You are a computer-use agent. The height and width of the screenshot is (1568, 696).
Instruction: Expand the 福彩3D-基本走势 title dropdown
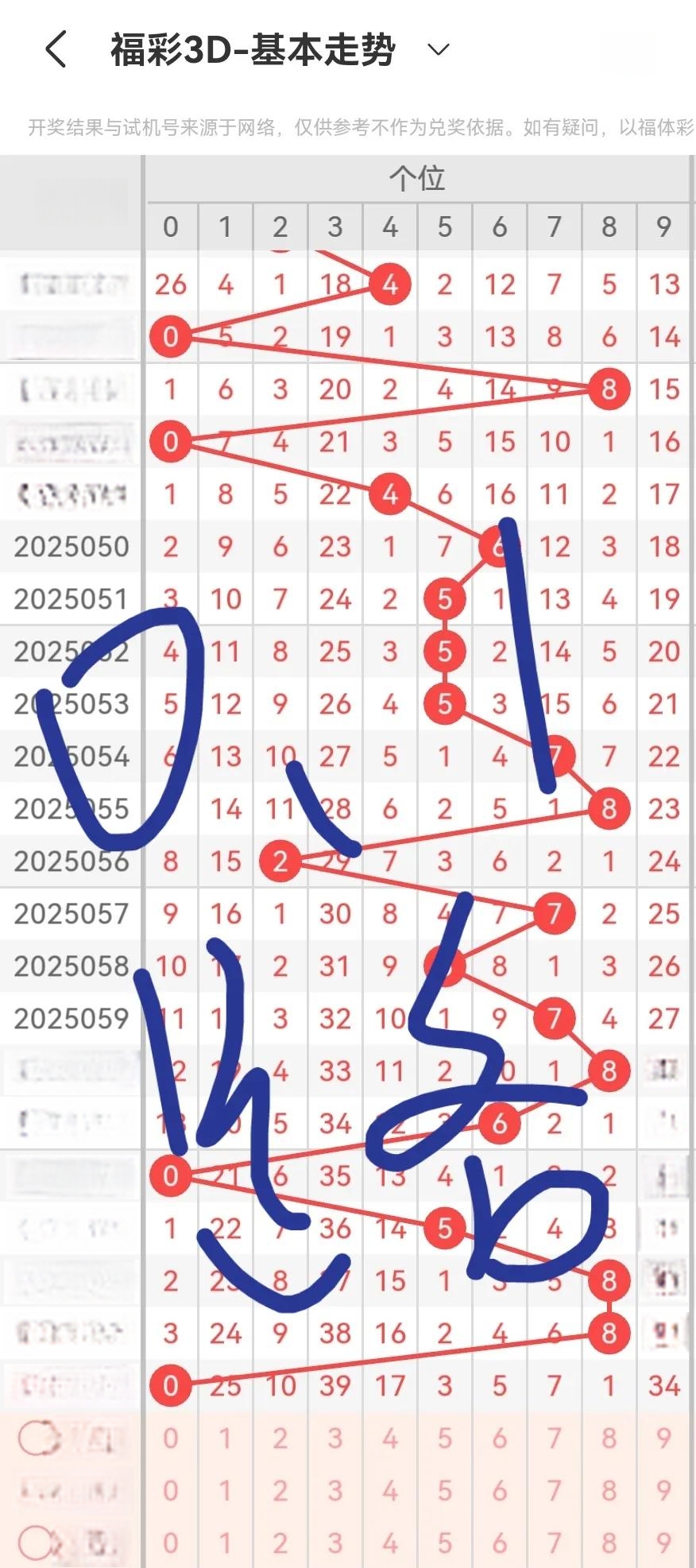point(439,50)
